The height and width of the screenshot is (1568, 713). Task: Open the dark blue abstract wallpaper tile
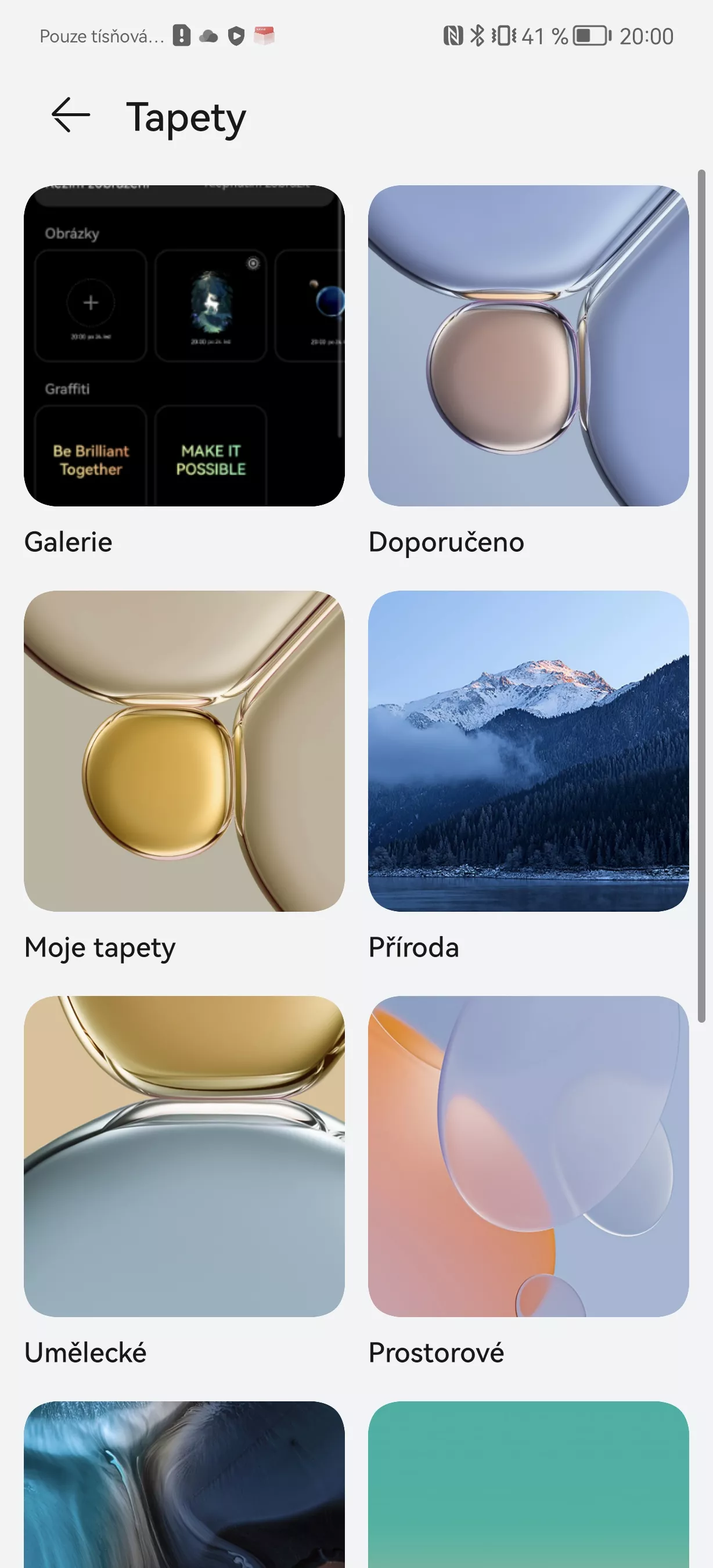(x=184, y=1484)
